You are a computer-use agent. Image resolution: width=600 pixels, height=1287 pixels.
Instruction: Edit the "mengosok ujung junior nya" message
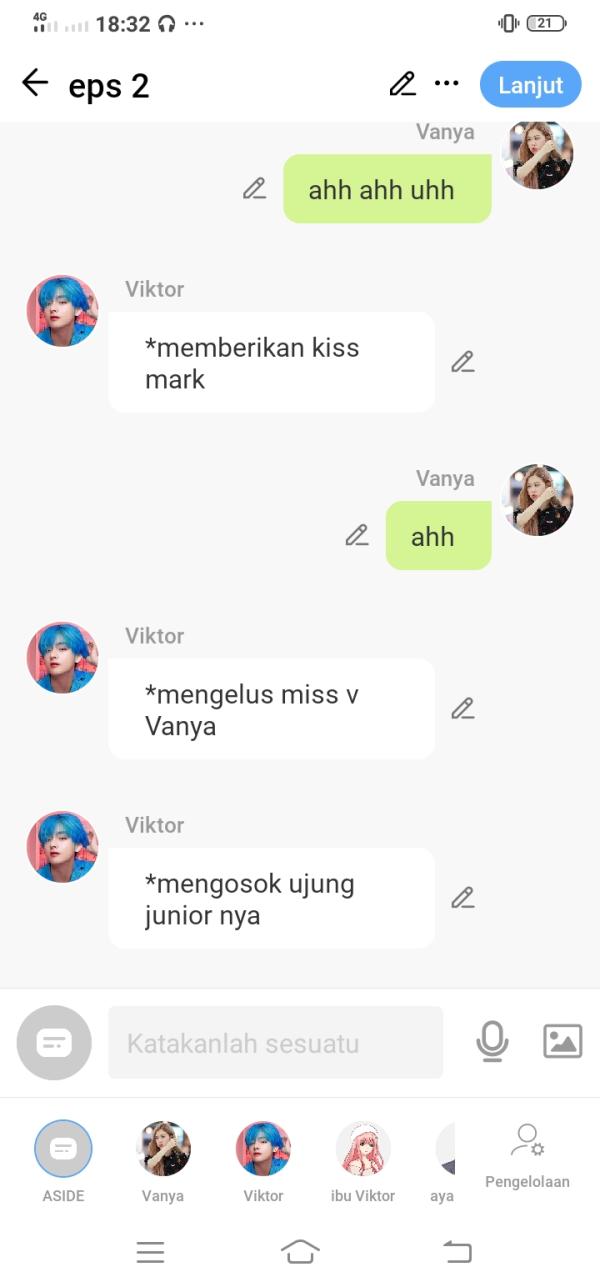point(462,897)
